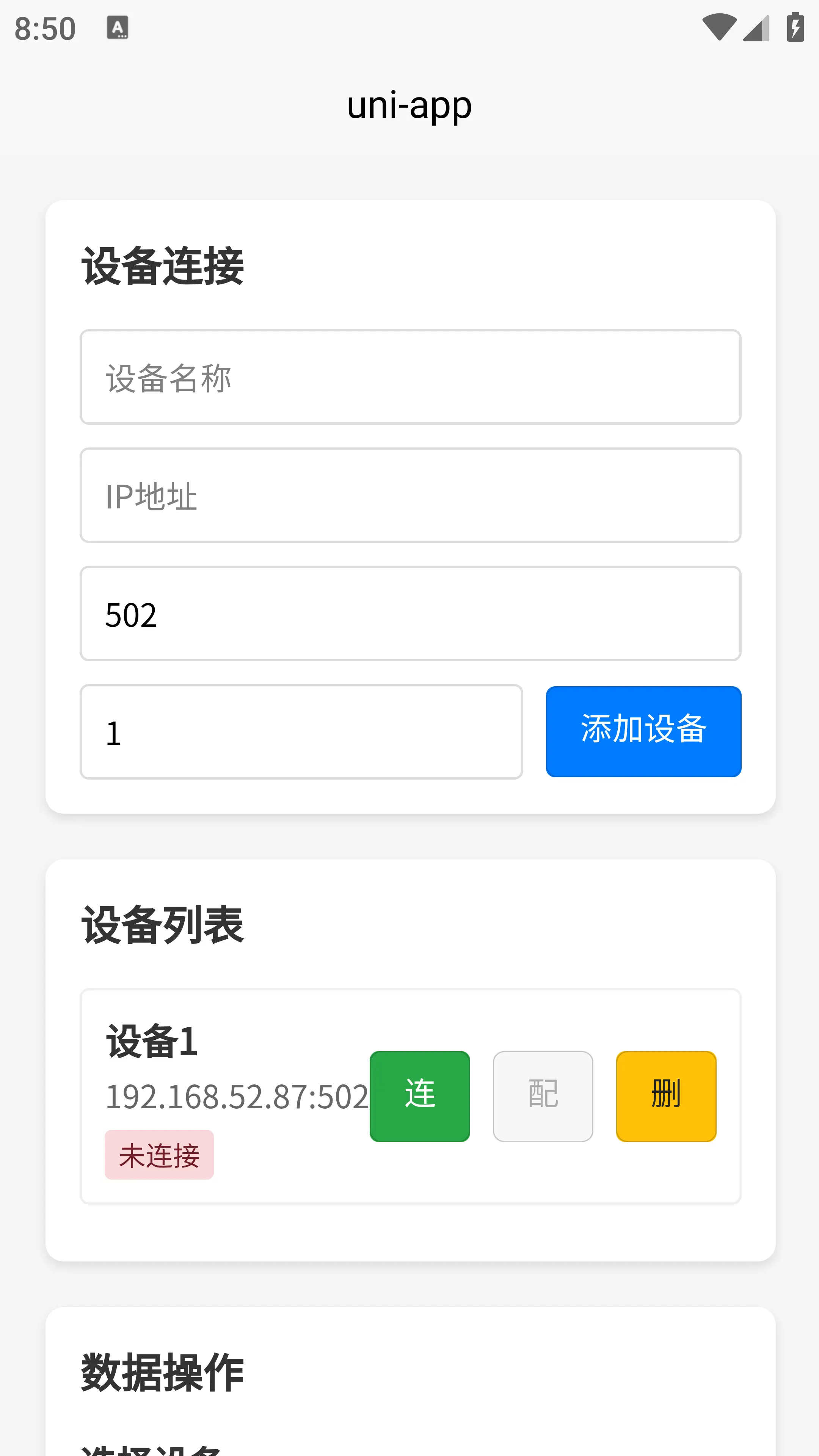Focus the 设备名称 input field
This screenshot has height=1456, width=819.
point(410,377)
